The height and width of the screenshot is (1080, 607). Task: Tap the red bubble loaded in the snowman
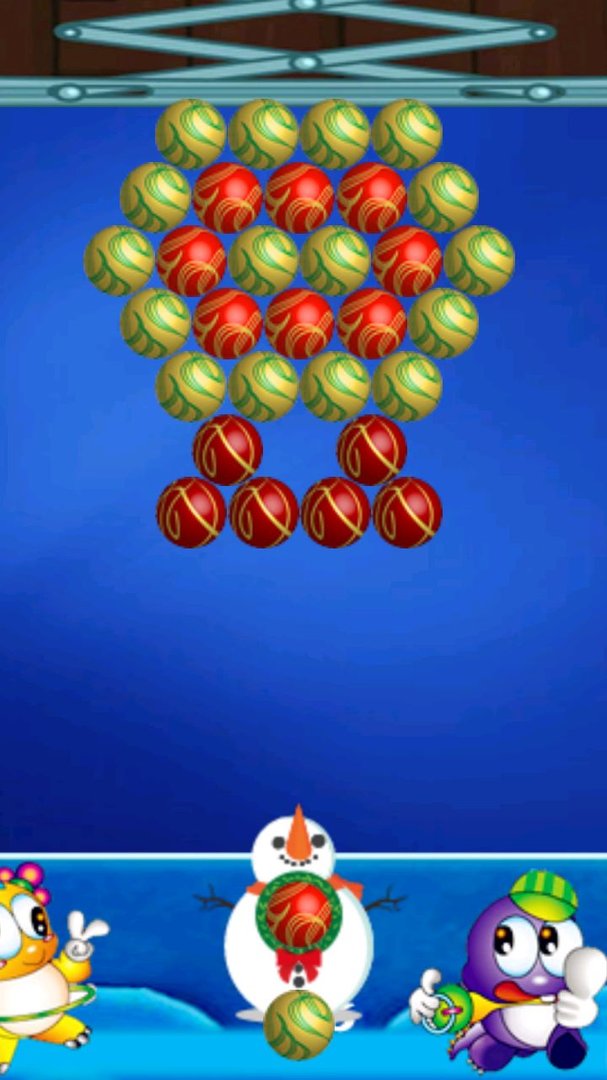pos(299,913)
